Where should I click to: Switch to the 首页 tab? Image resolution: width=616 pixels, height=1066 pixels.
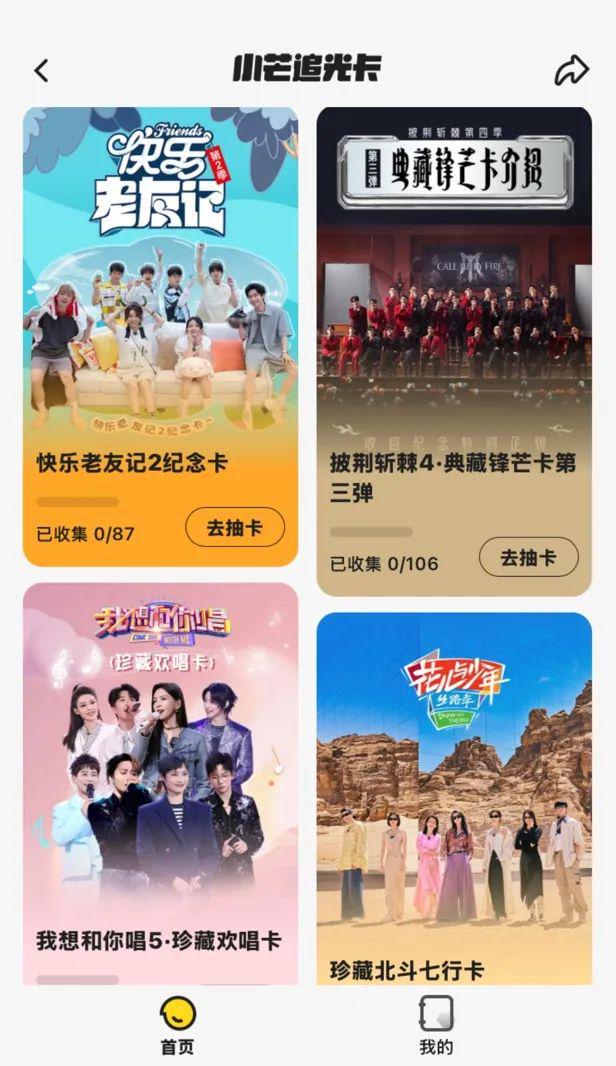(x=177, y=1027)
